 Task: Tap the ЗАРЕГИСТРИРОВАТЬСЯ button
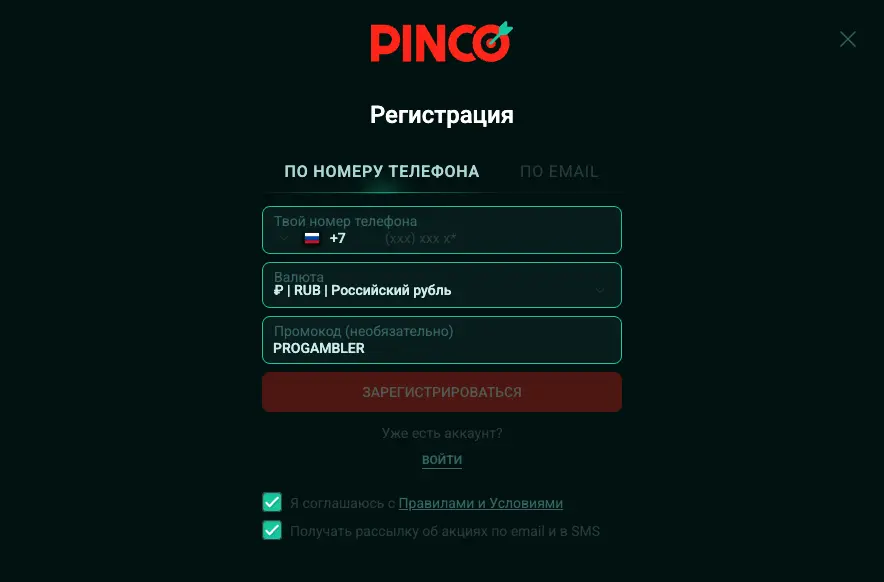441,392
